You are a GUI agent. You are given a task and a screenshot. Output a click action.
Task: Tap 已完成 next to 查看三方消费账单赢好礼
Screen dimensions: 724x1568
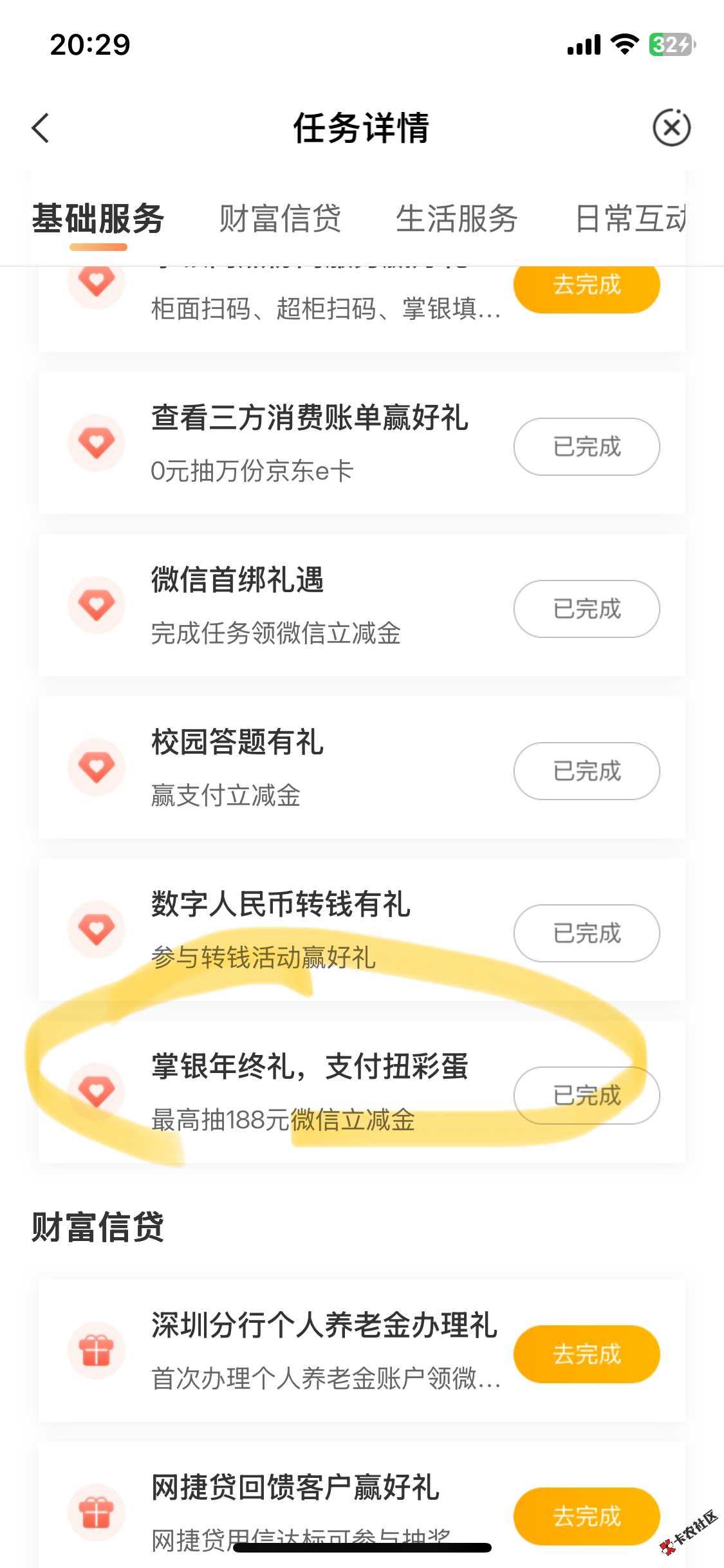coord(586,447)
